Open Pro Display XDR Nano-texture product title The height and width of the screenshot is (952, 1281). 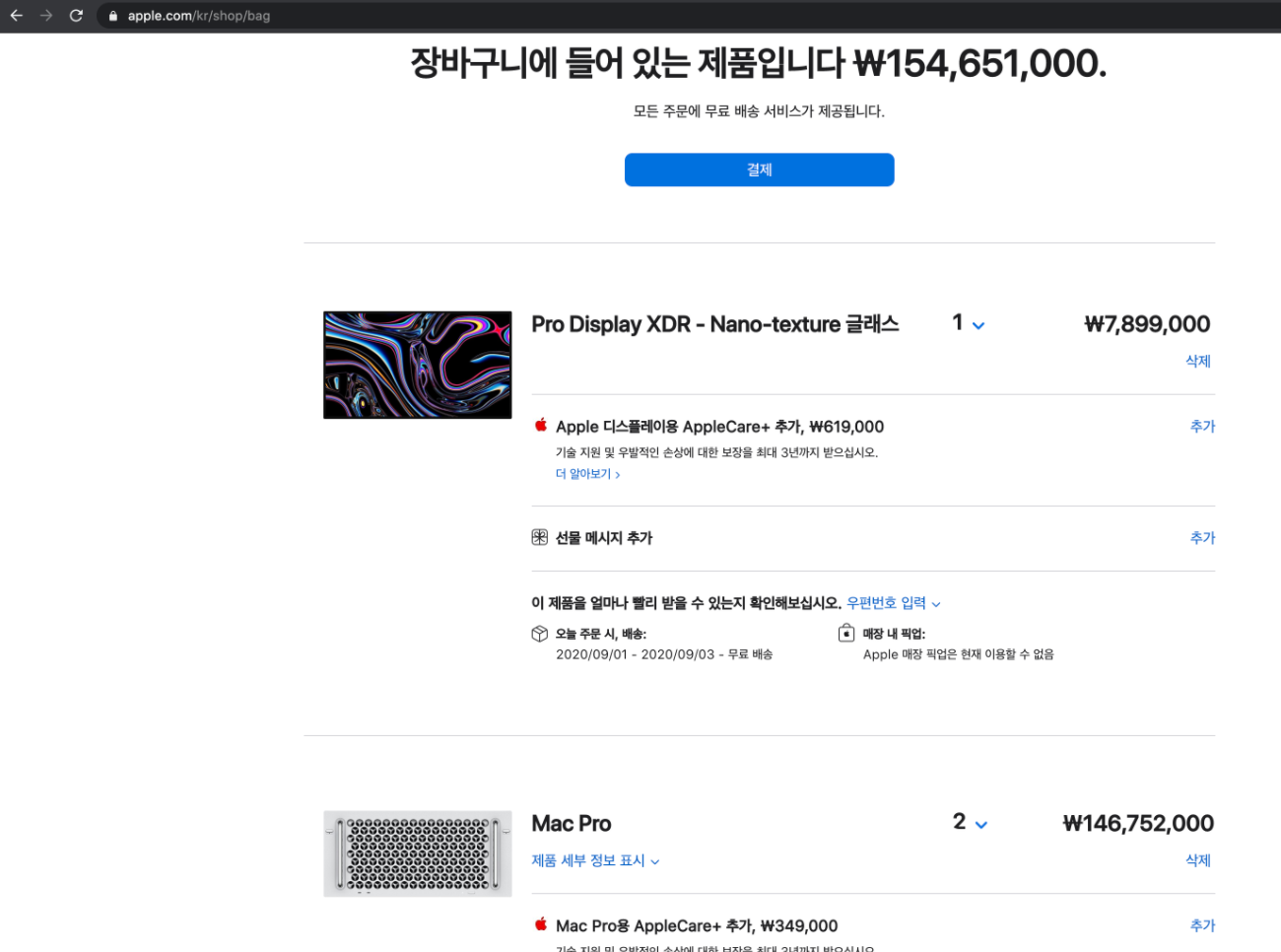714,324
